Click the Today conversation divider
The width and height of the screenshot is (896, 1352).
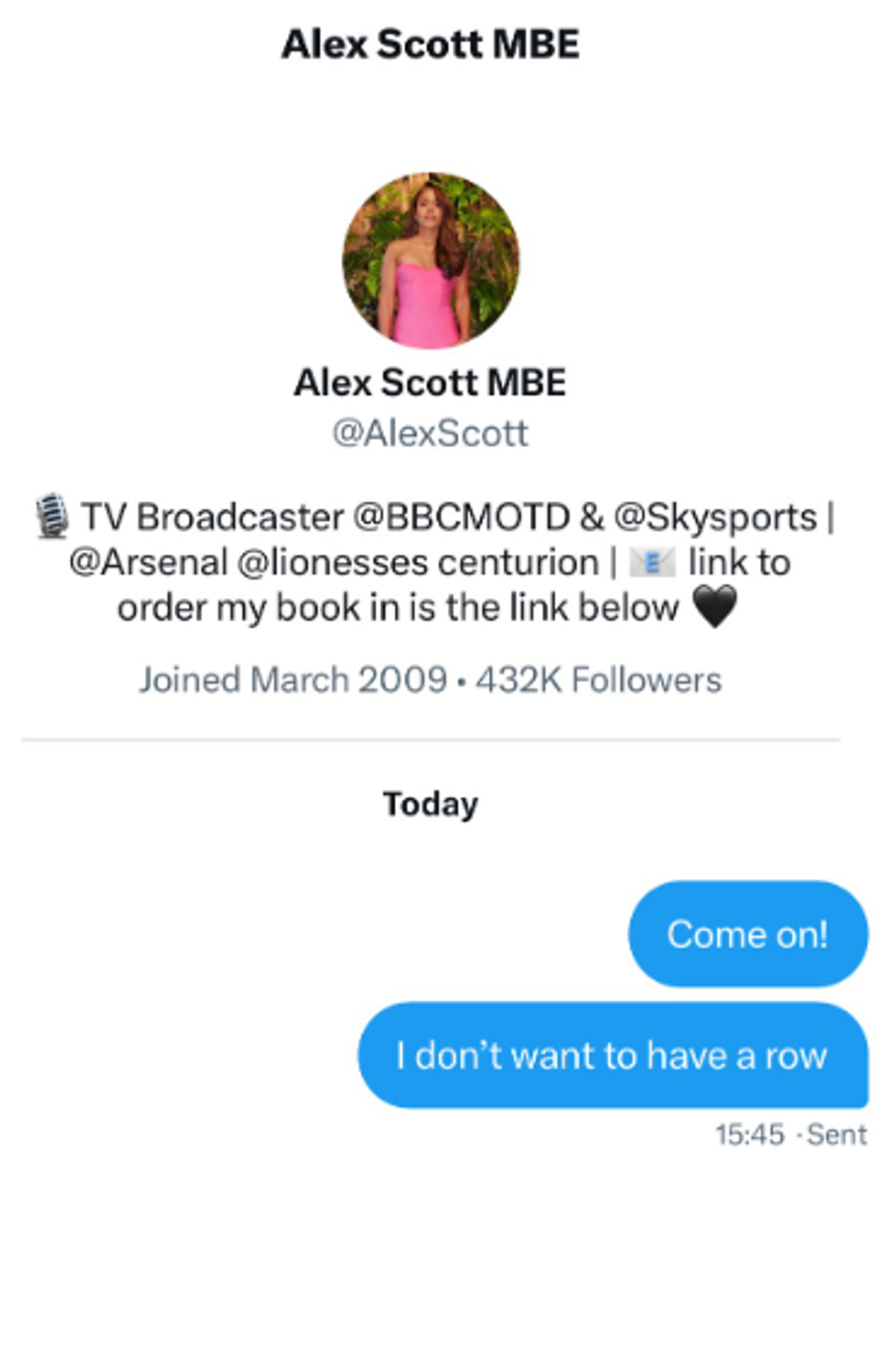pos(430,803)
